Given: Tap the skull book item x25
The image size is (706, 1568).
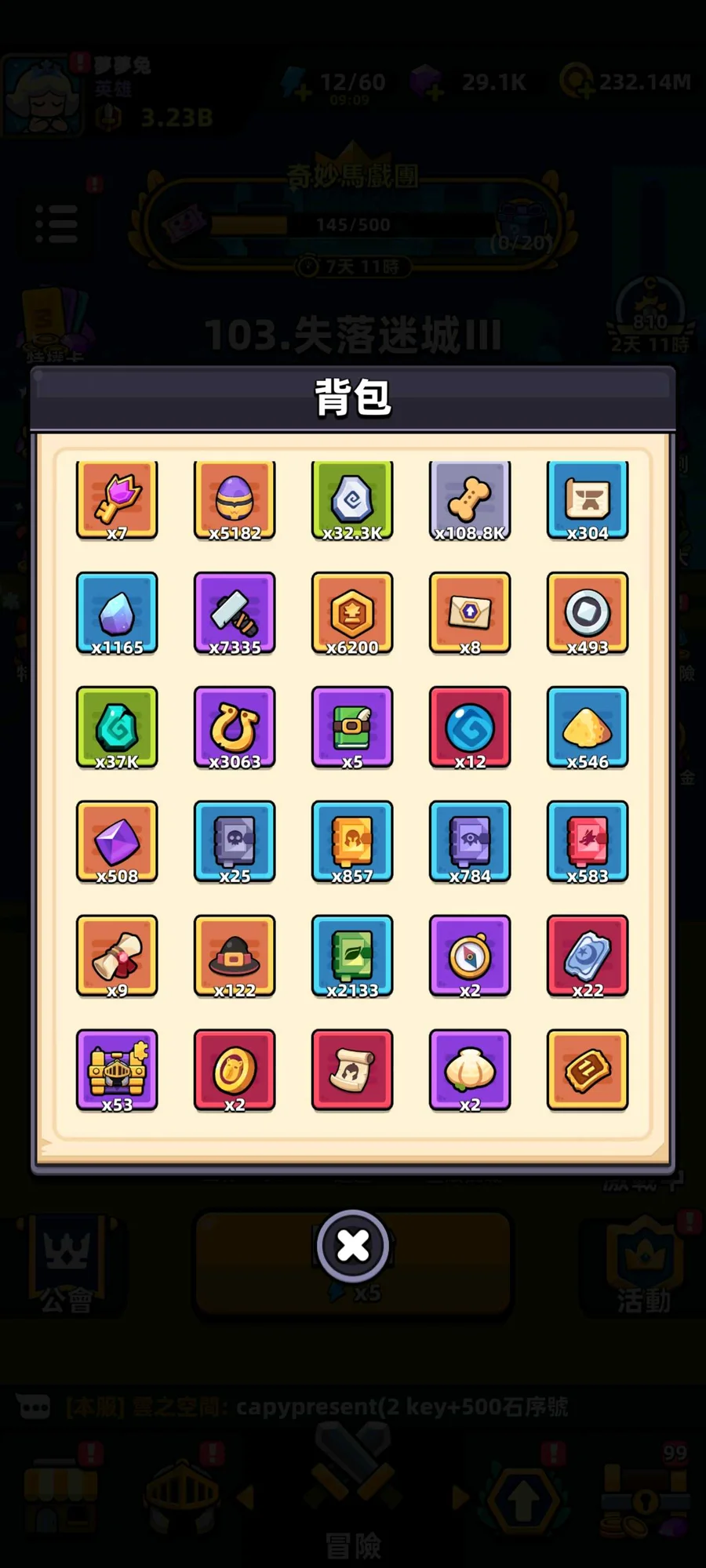Looking at the screenshot, I should [235, 842].
